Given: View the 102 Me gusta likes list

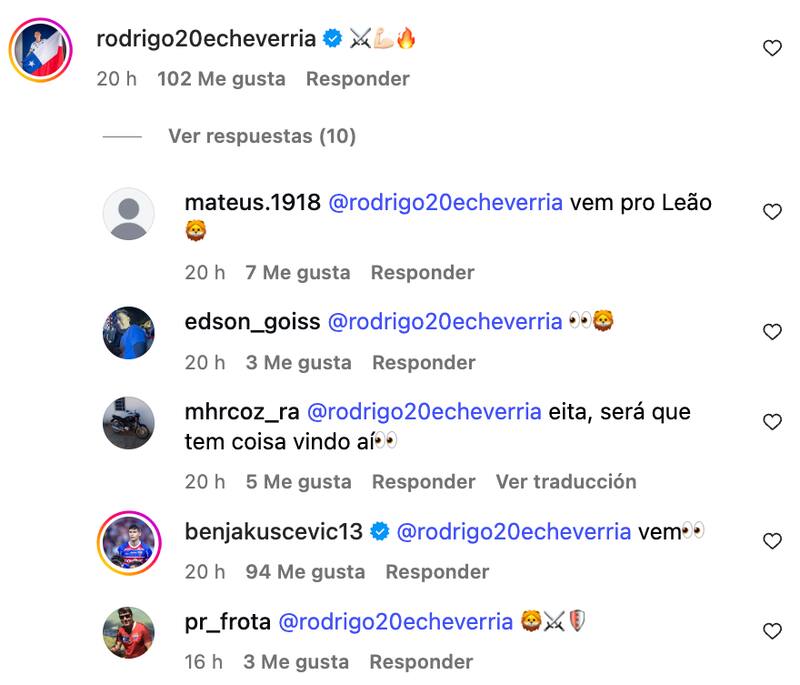Looking at the screenshot, I should point(221,78).
